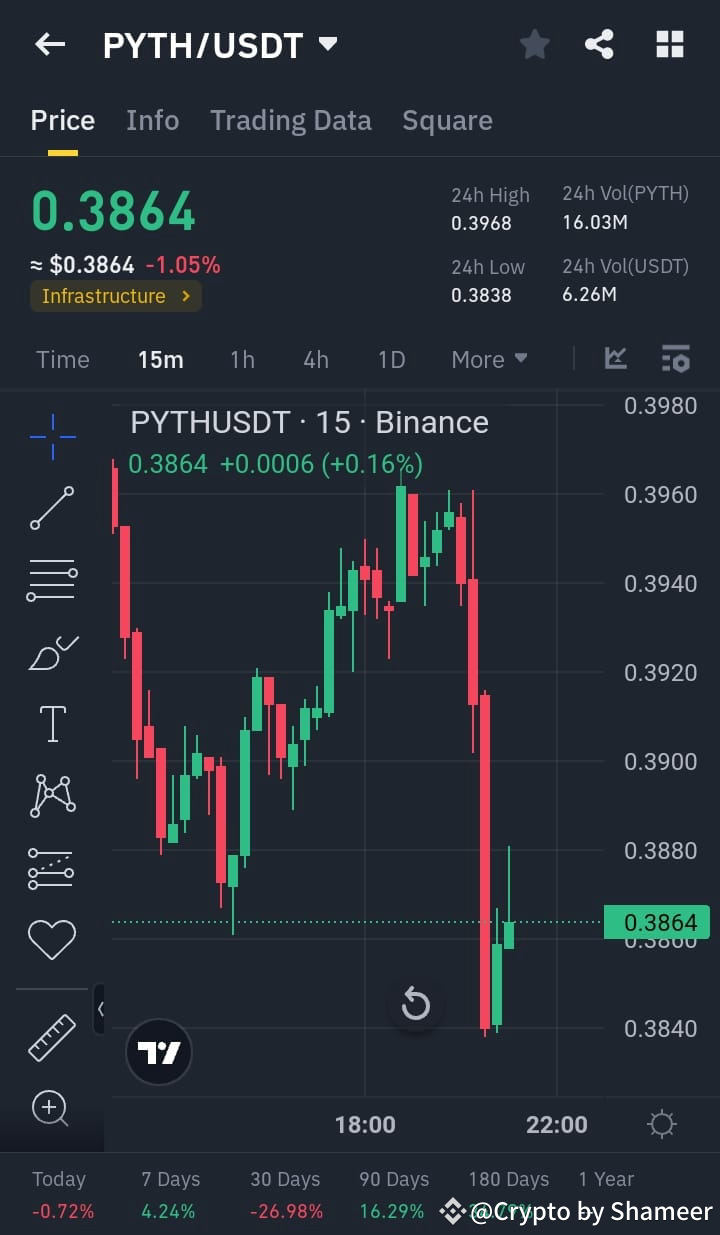Select the text annotation tool
This screenshot has height=1235, width=720.
[52, 723]
